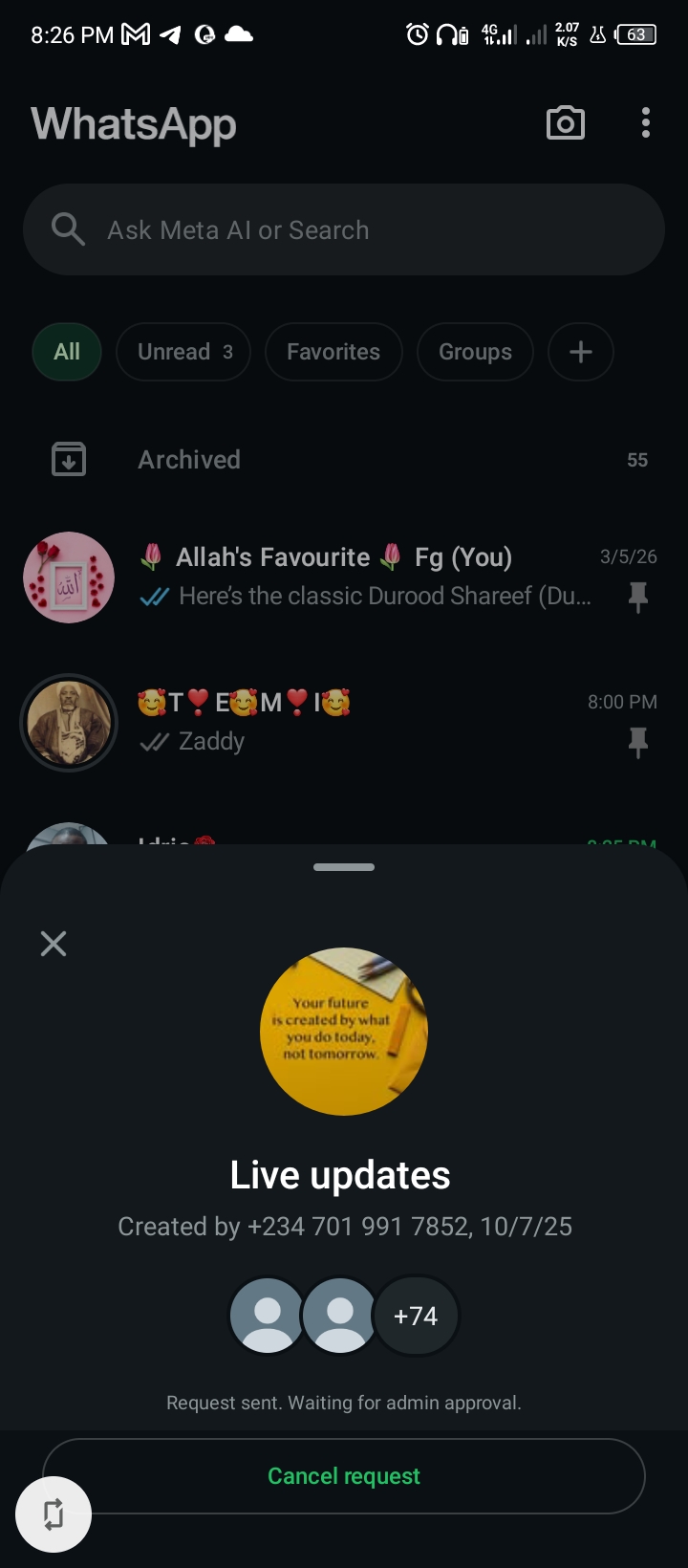The image size is (688, 1568).
Task: Switch to the Favorites filter
Action: click(x=333, y=352)
